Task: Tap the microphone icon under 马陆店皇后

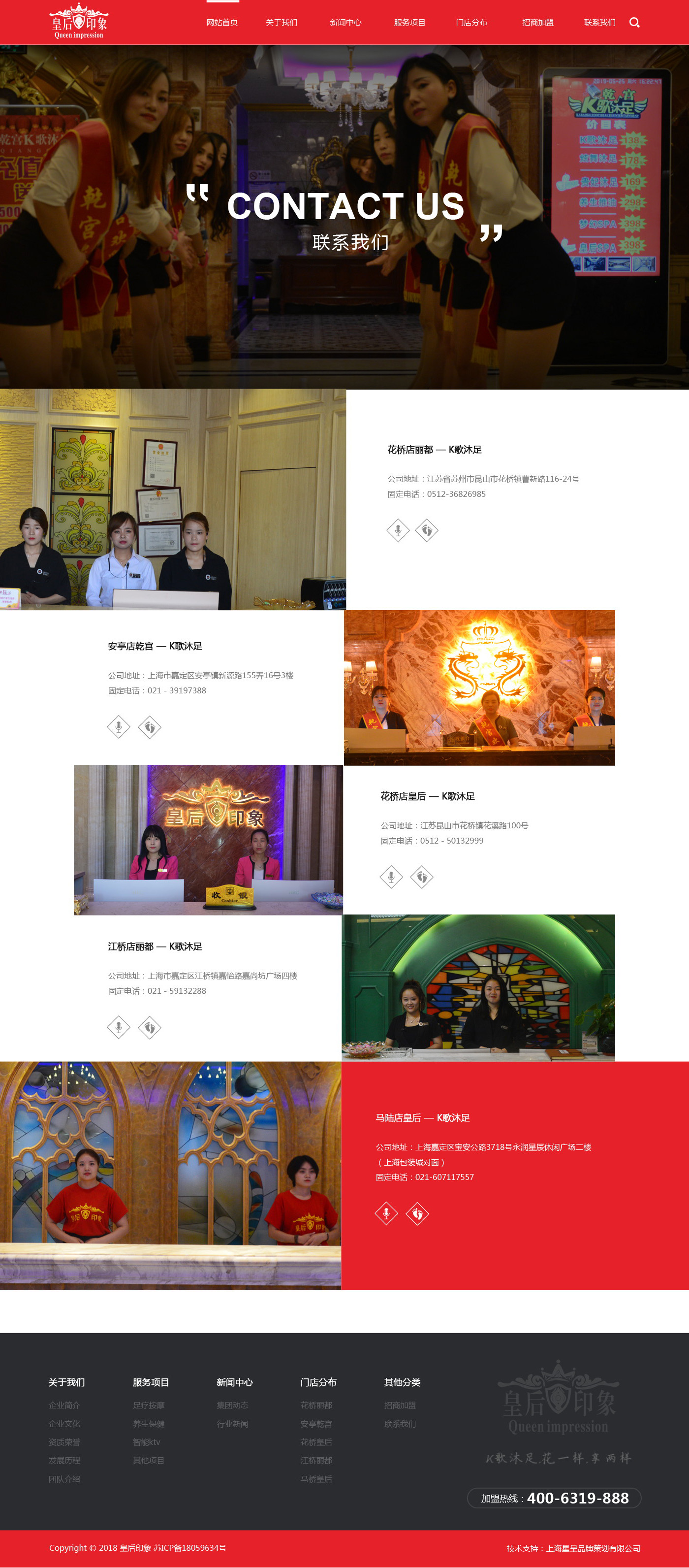Action: coord(386,1214)
